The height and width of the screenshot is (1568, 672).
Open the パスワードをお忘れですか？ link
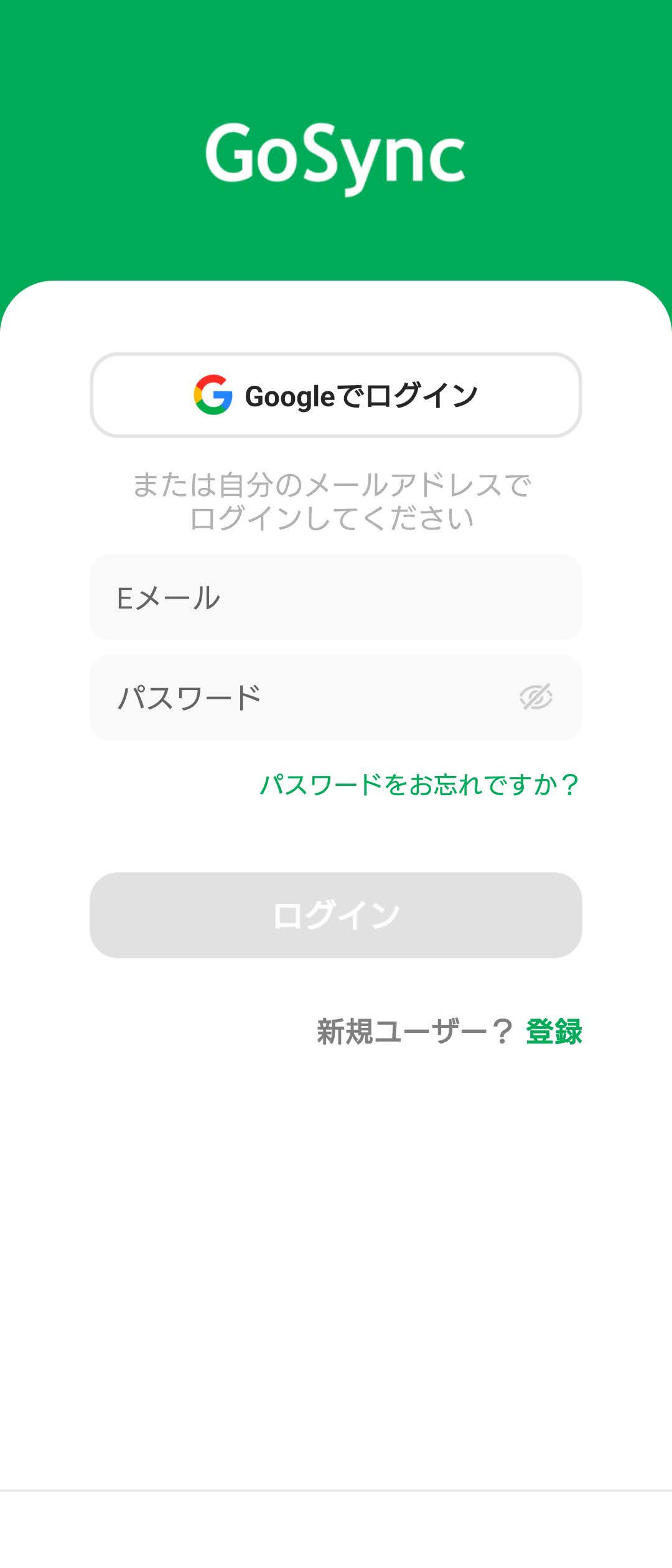click(419, 785)
